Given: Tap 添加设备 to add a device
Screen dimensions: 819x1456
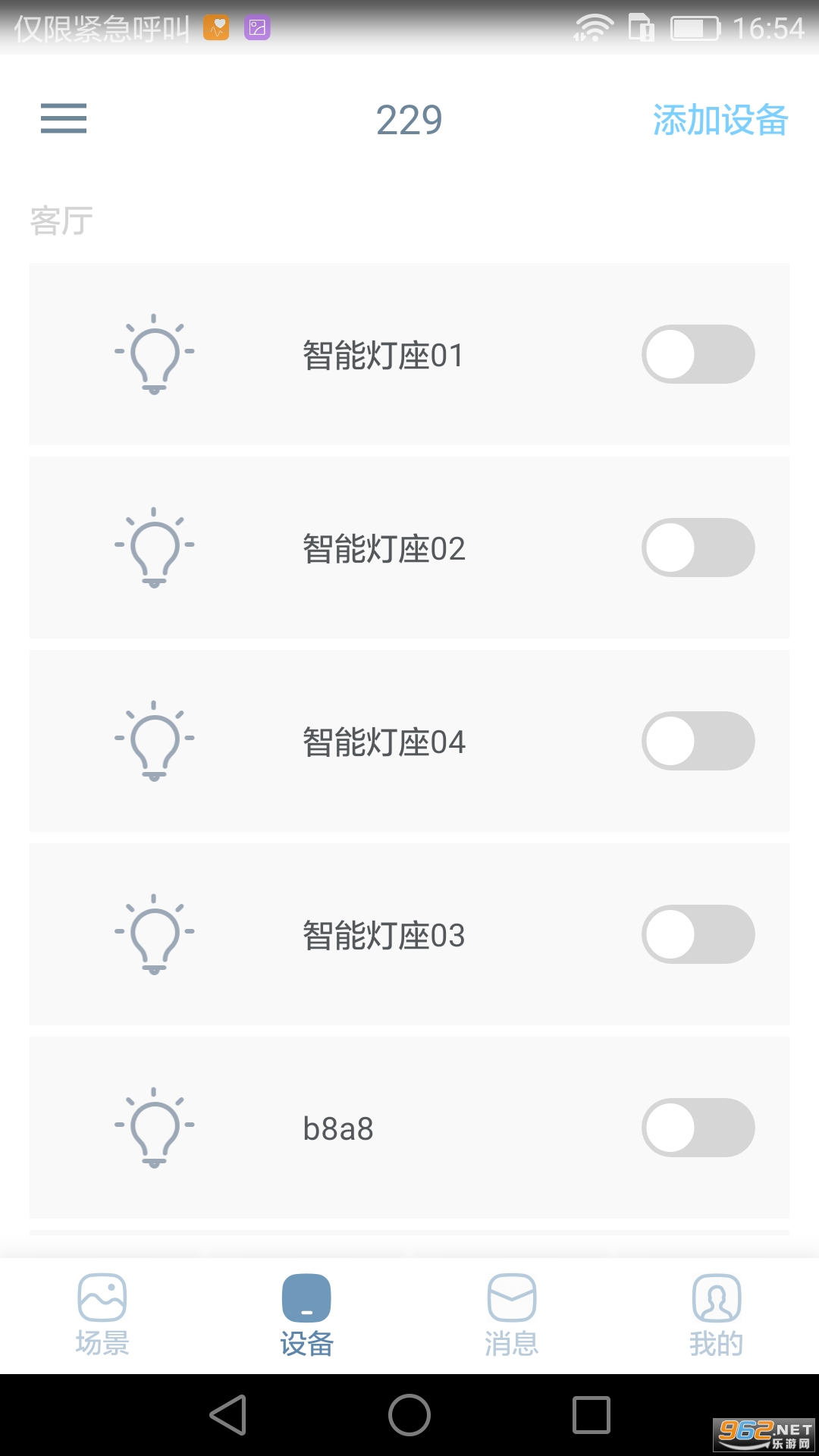Looking at the screenshot, I should point(720,120).
